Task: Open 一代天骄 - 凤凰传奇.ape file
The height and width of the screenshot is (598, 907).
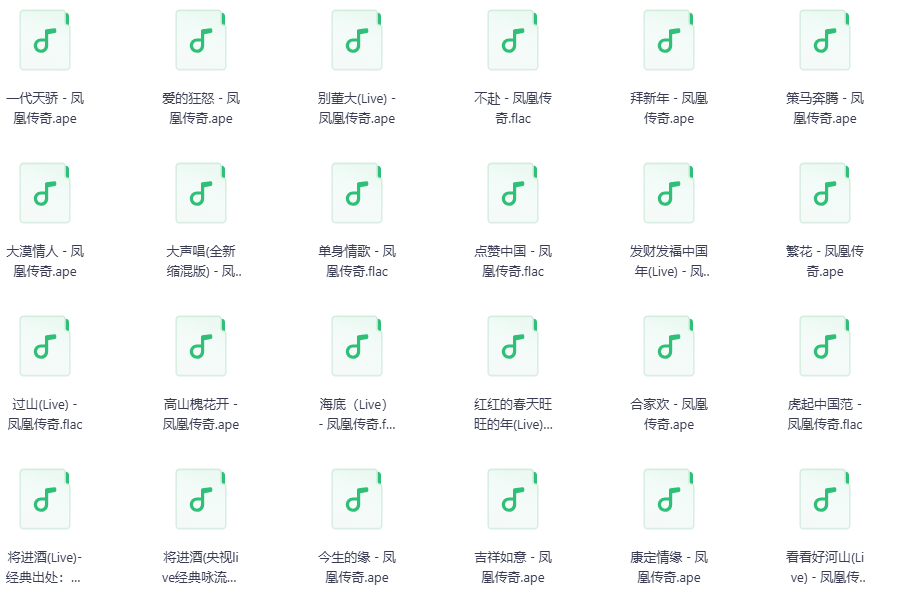Action: click(x=45, y=41)
